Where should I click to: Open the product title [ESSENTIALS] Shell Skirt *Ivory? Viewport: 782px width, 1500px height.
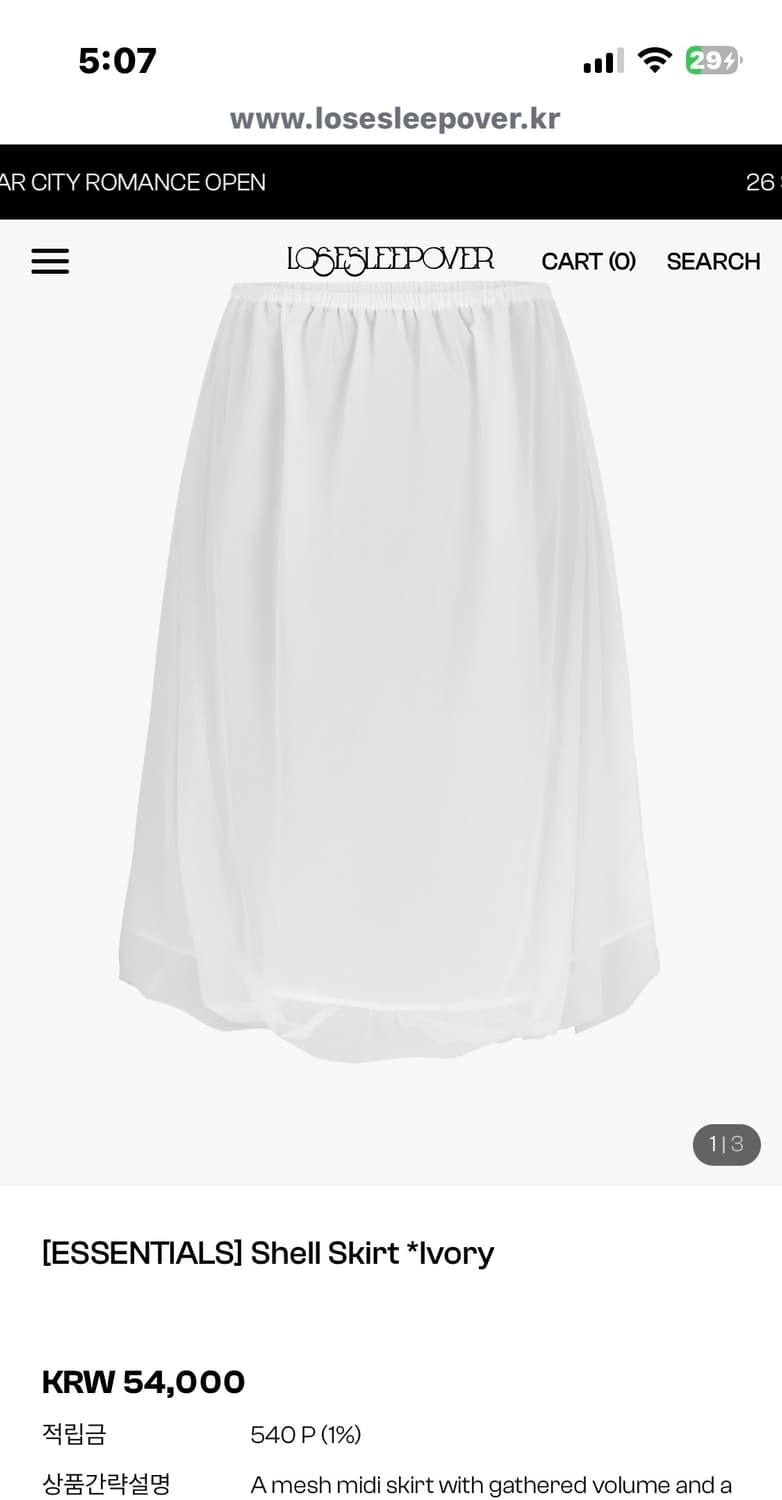pos(269,1252)
